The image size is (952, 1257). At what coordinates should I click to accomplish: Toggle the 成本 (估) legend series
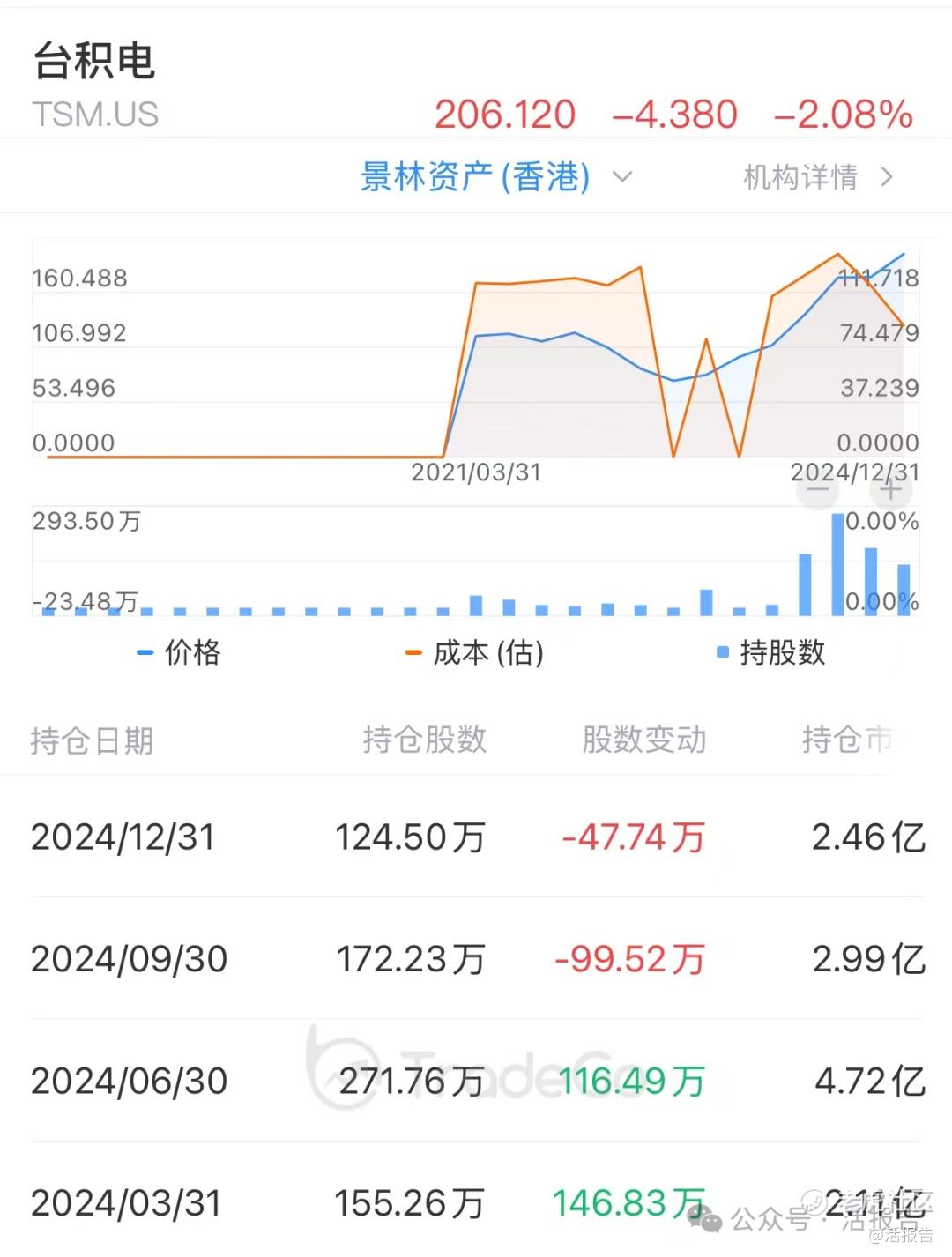coord(474,652)
